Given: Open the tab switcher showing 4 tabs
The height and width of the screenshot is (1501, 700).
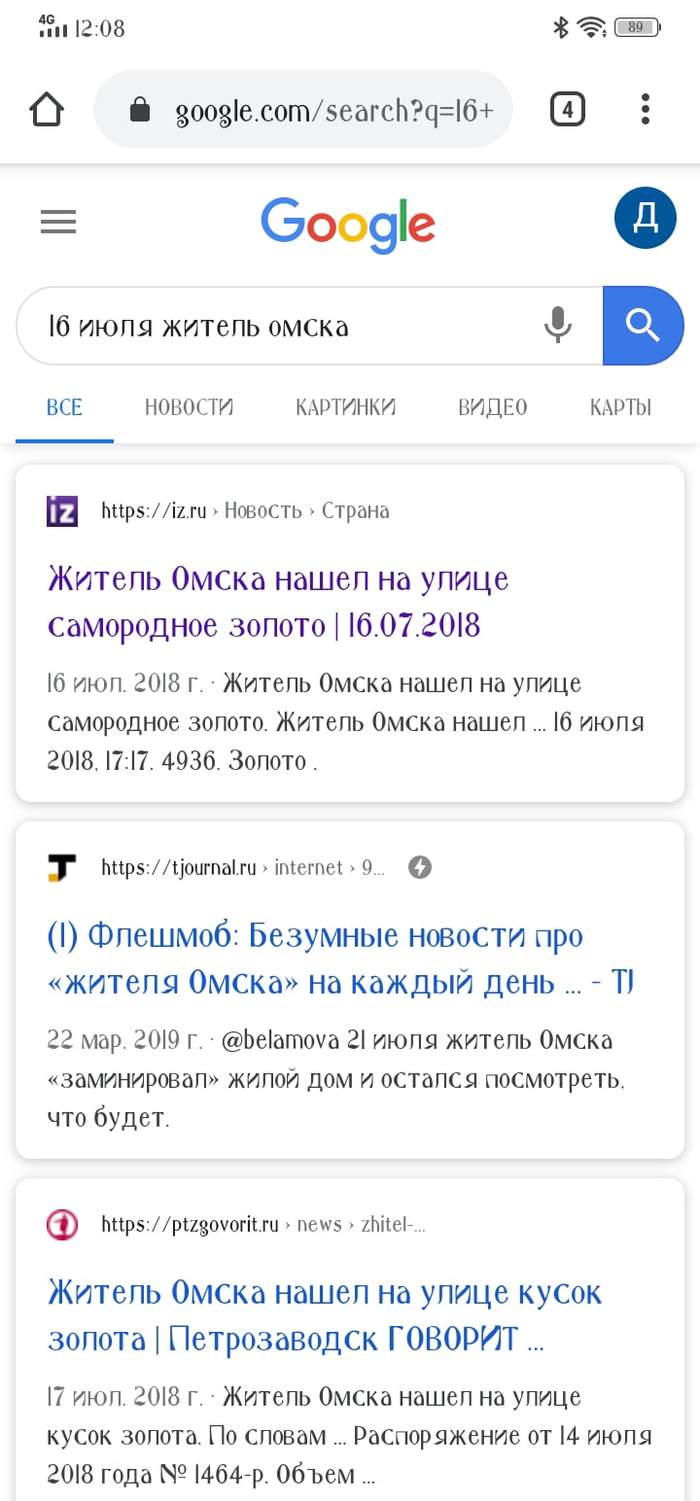Looking at the screenshot, I should (x=567, y=109).
